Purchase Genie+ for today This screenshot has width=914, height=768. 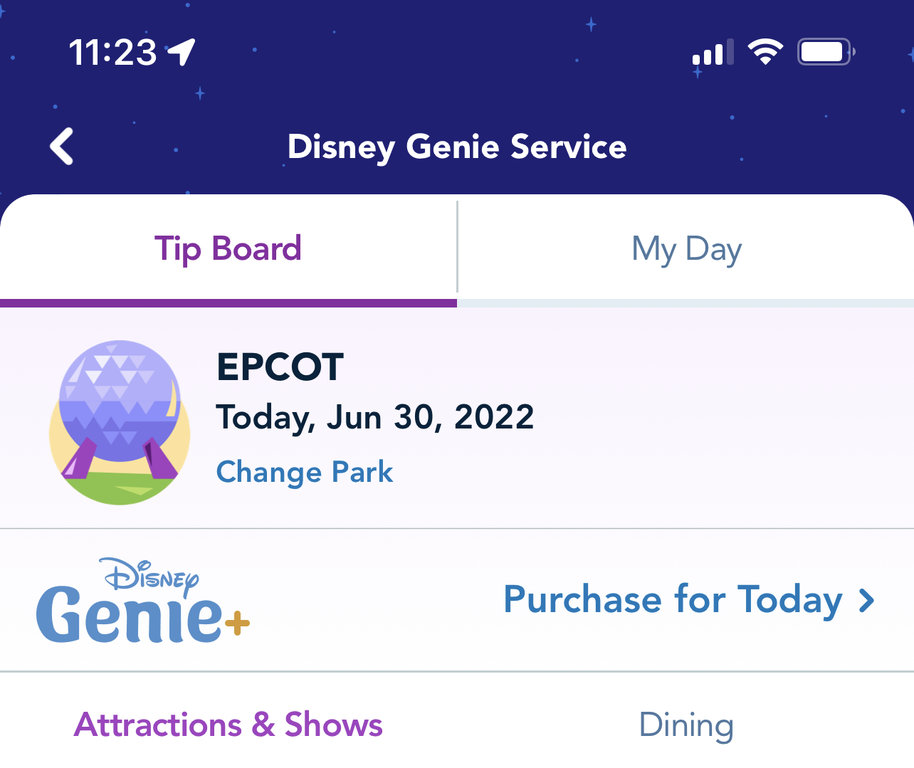coord(689,600)
